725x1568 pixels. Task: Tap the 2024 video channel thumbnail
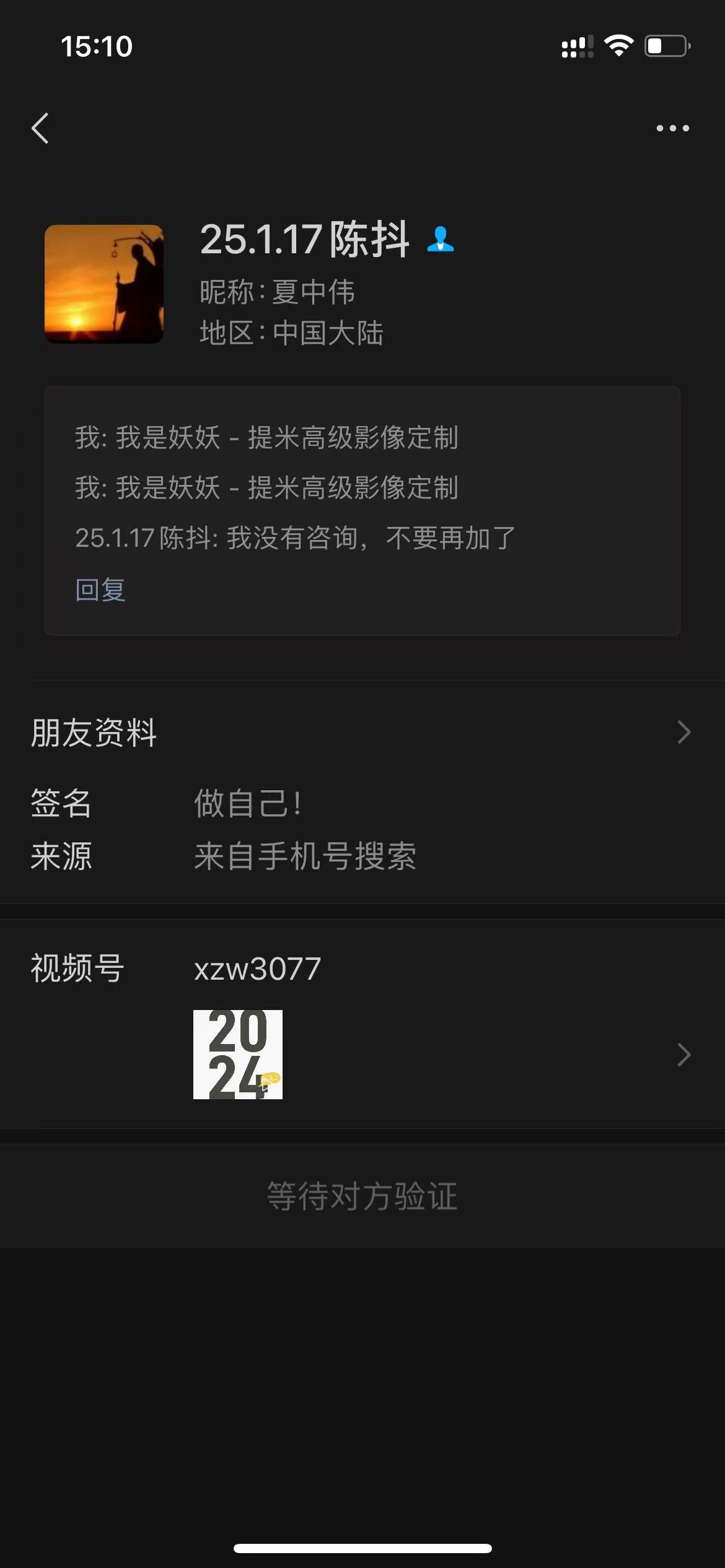click(238, 1055)
